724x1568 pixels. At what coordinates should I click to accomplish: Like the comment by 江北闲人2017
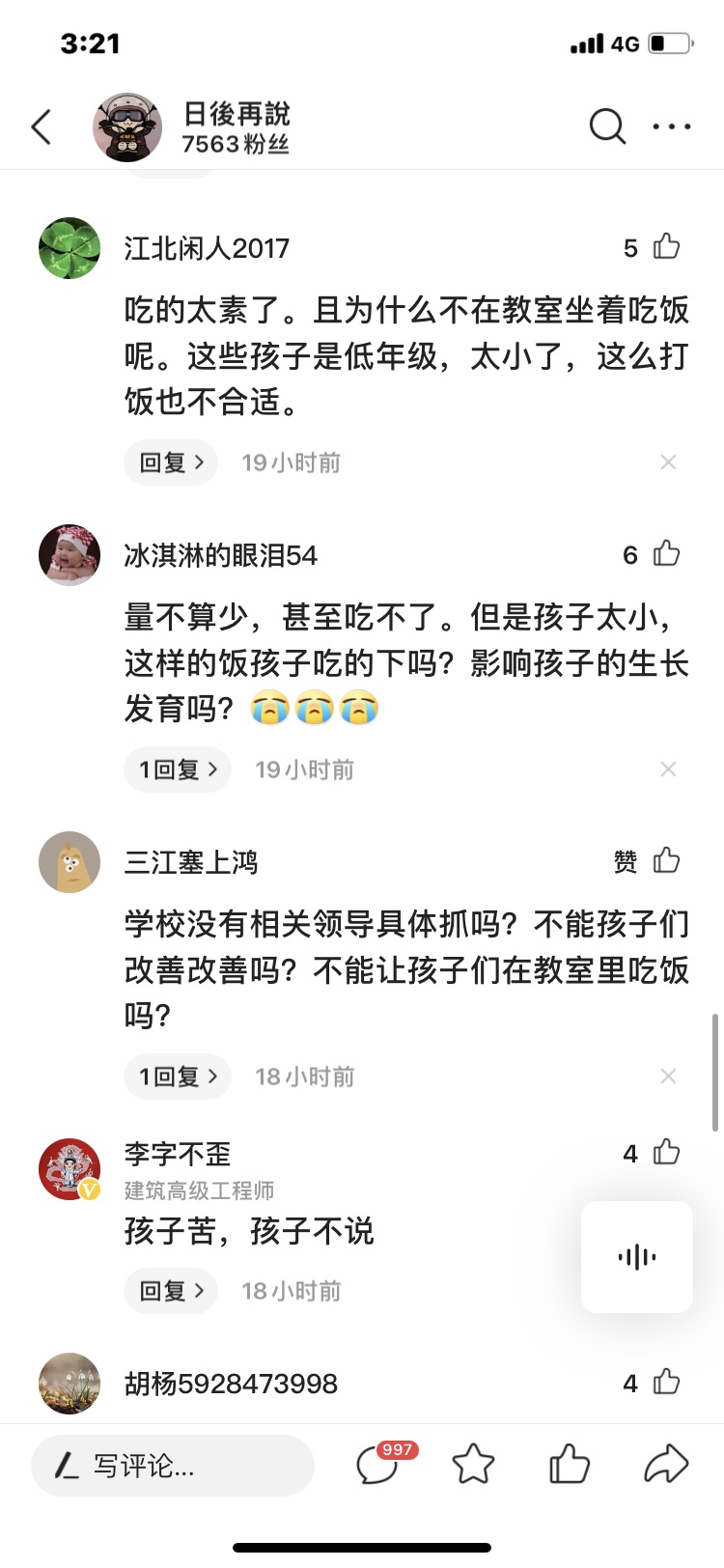point(666,247)
